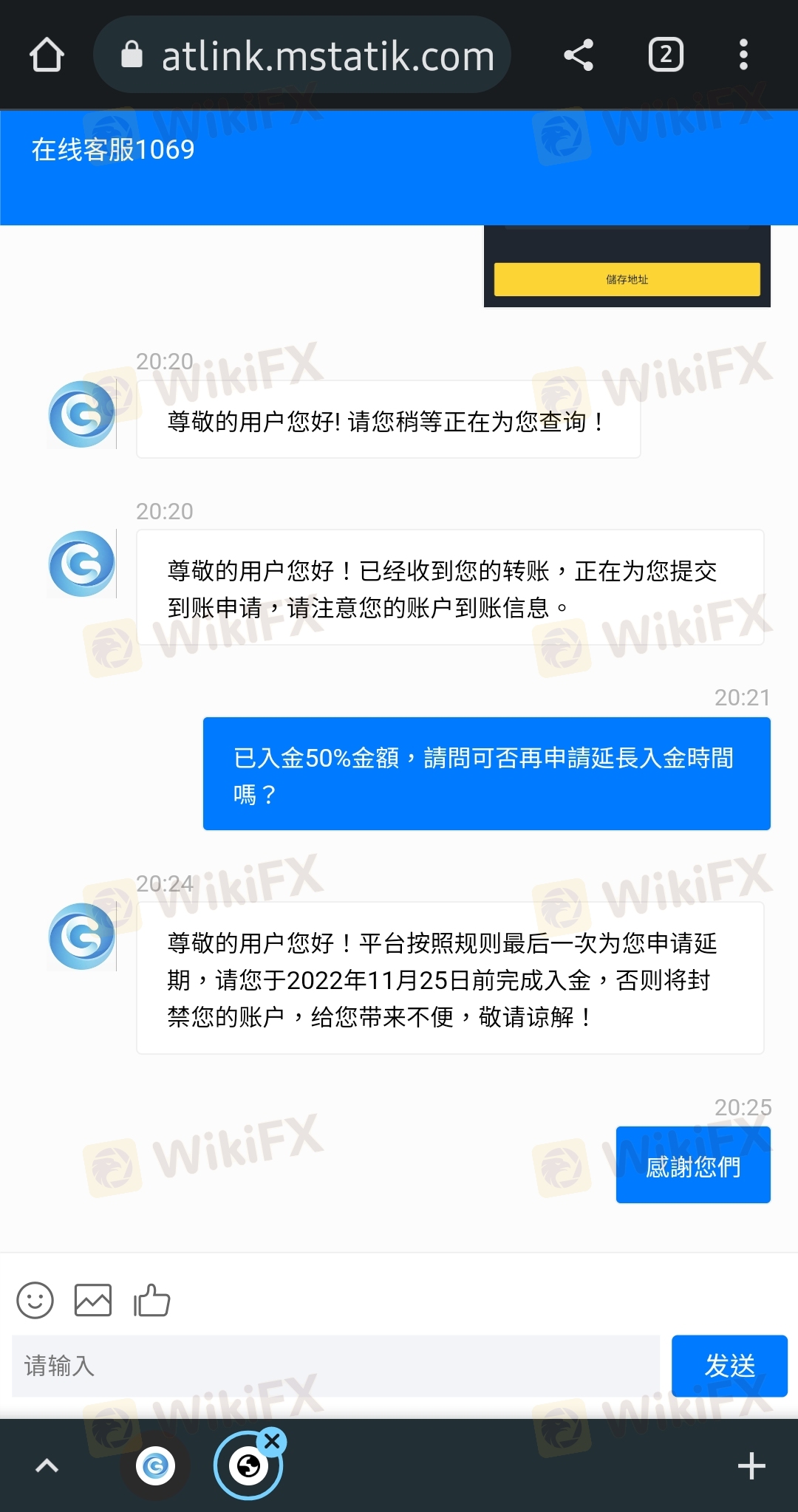Switch to the blue G tab
The image size is (798, 1512).
point(156,1465)
